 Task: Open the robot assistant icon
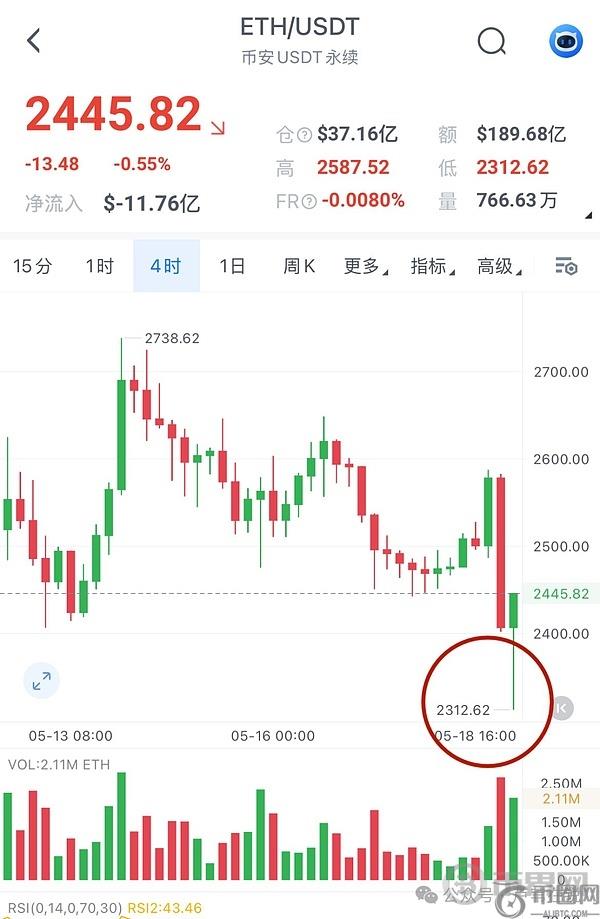[x=566, y=41]
